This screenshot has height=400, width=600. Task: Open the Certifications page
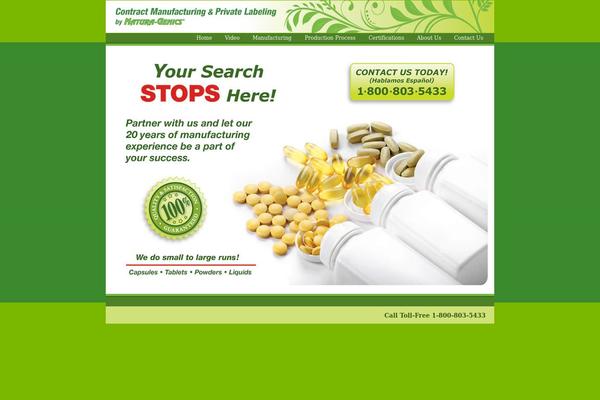(x=386, y=38)
